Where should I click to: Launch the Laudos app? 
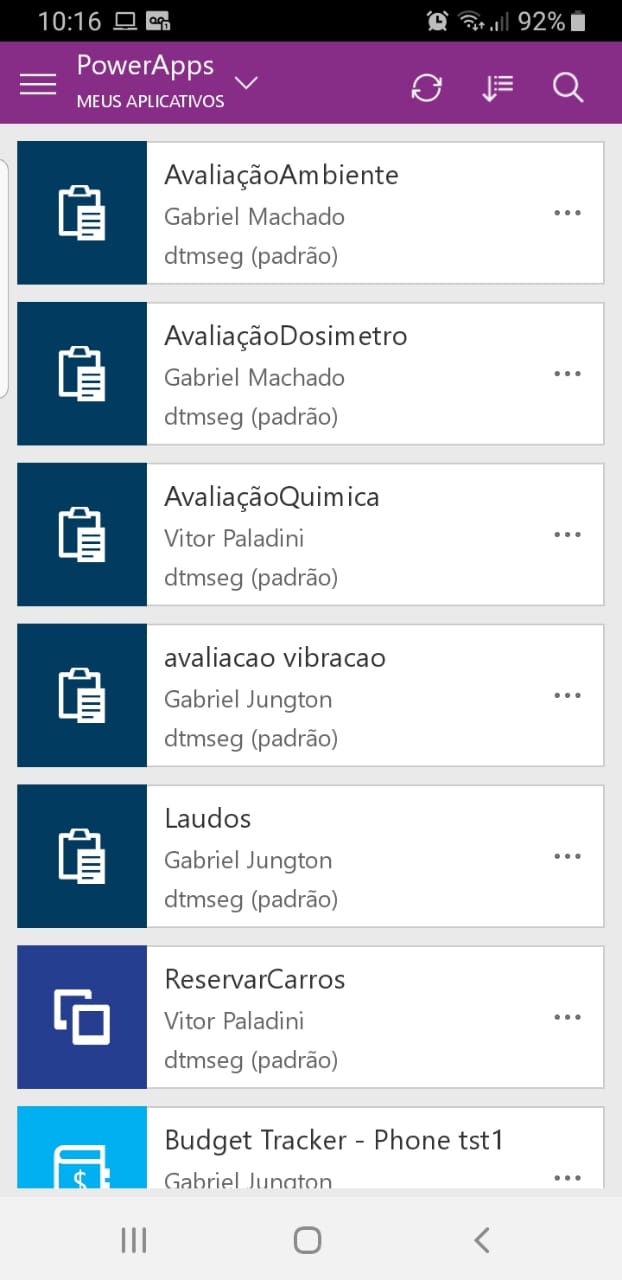click(x=310, y=857)
